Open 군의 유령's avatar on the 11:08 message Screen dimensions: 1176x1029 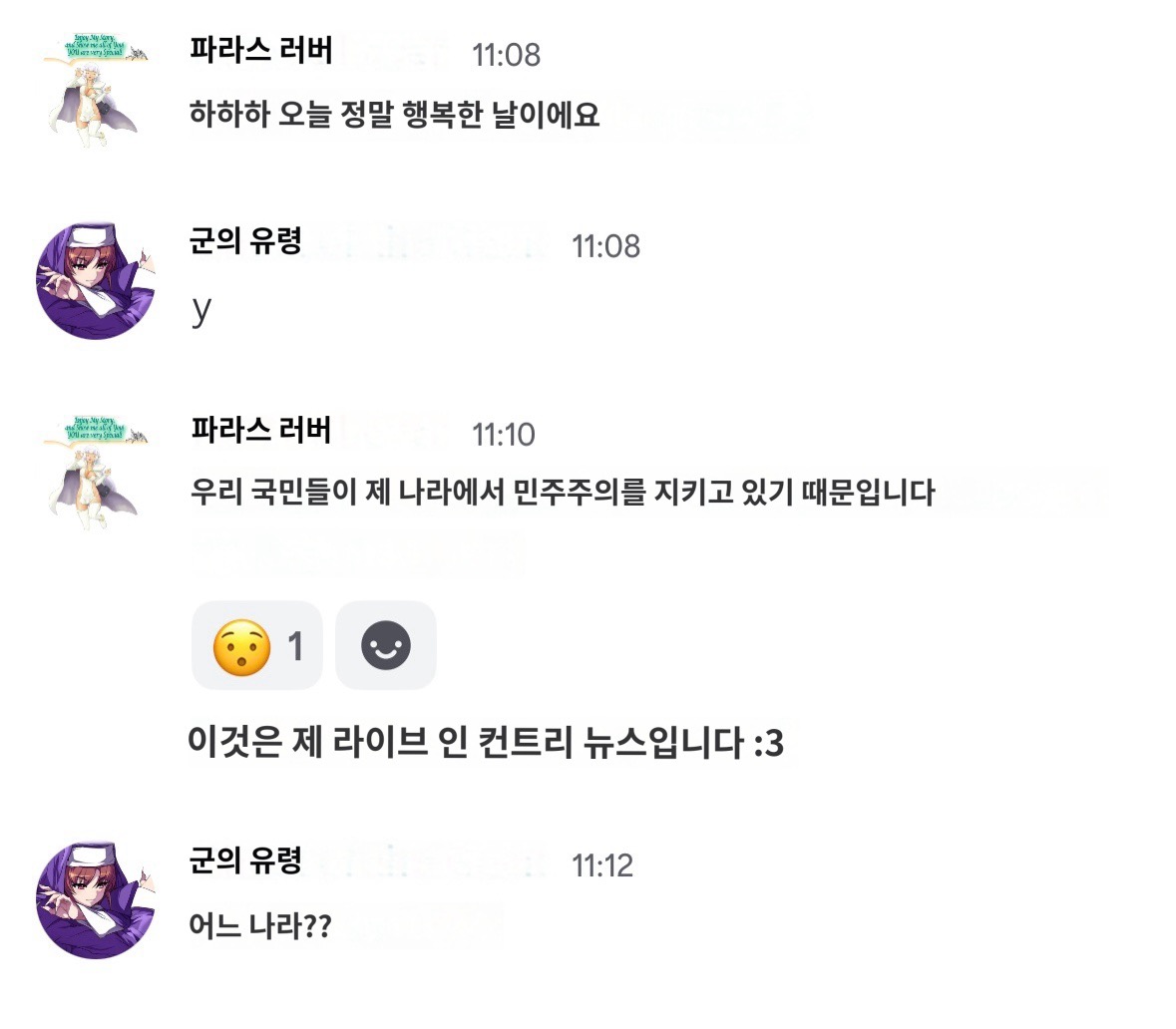pyautogui.click(x=96, y=280)
